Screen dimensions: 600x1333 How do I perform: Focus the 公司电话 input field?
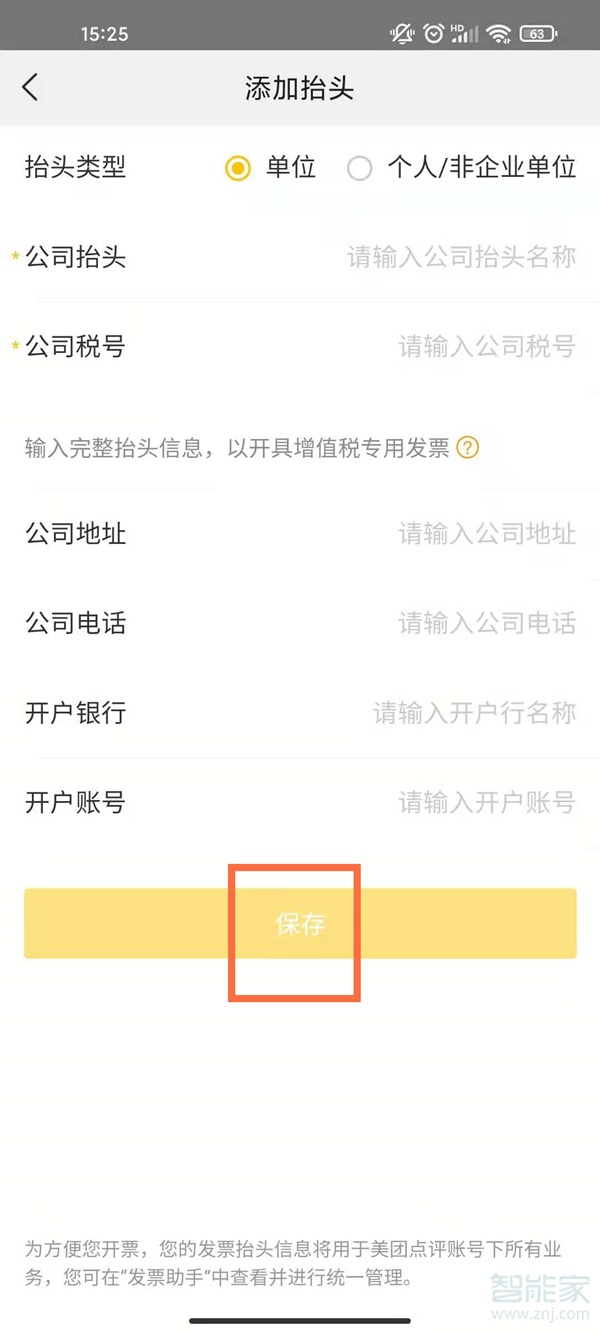(x=487, y=624)
